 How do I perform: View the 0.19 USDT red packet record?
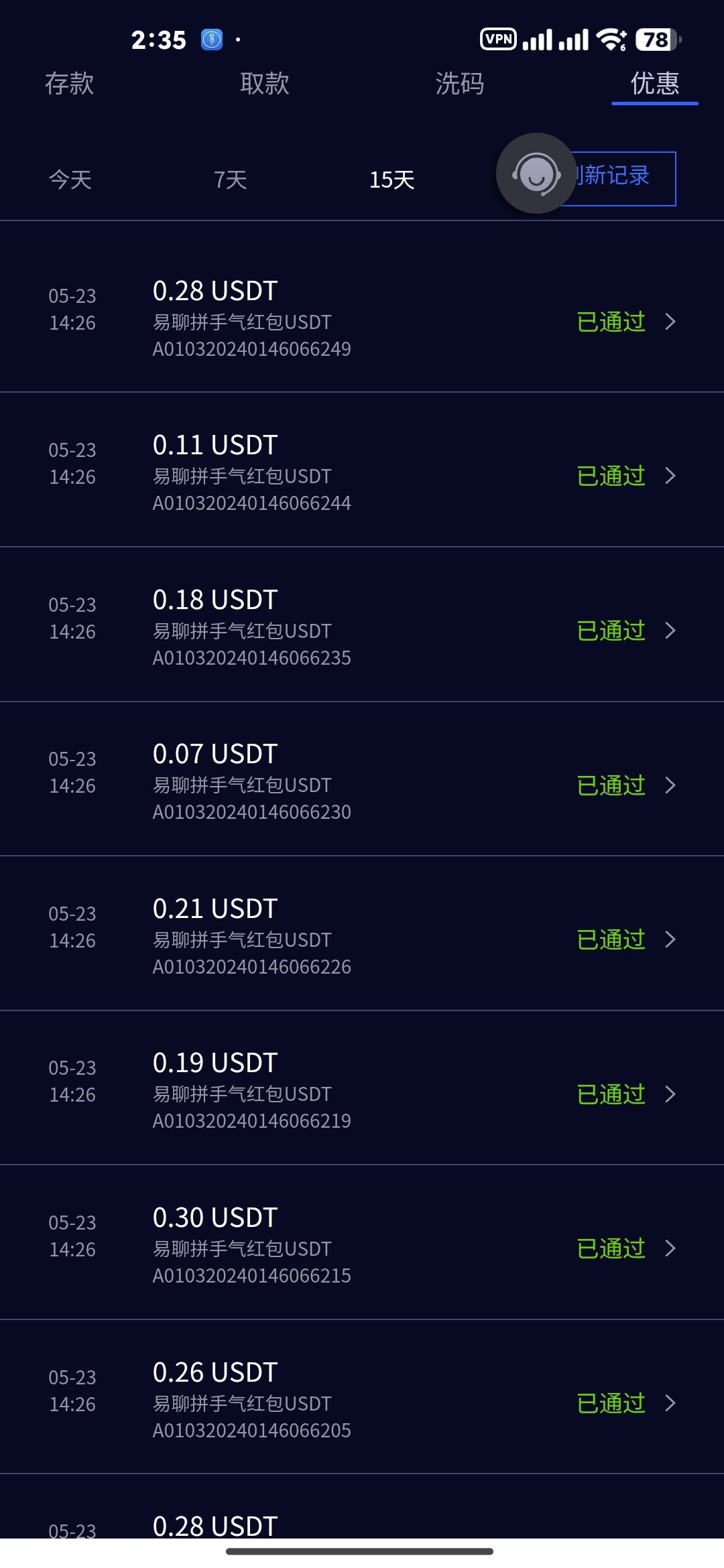click(x=362, y=1092)
